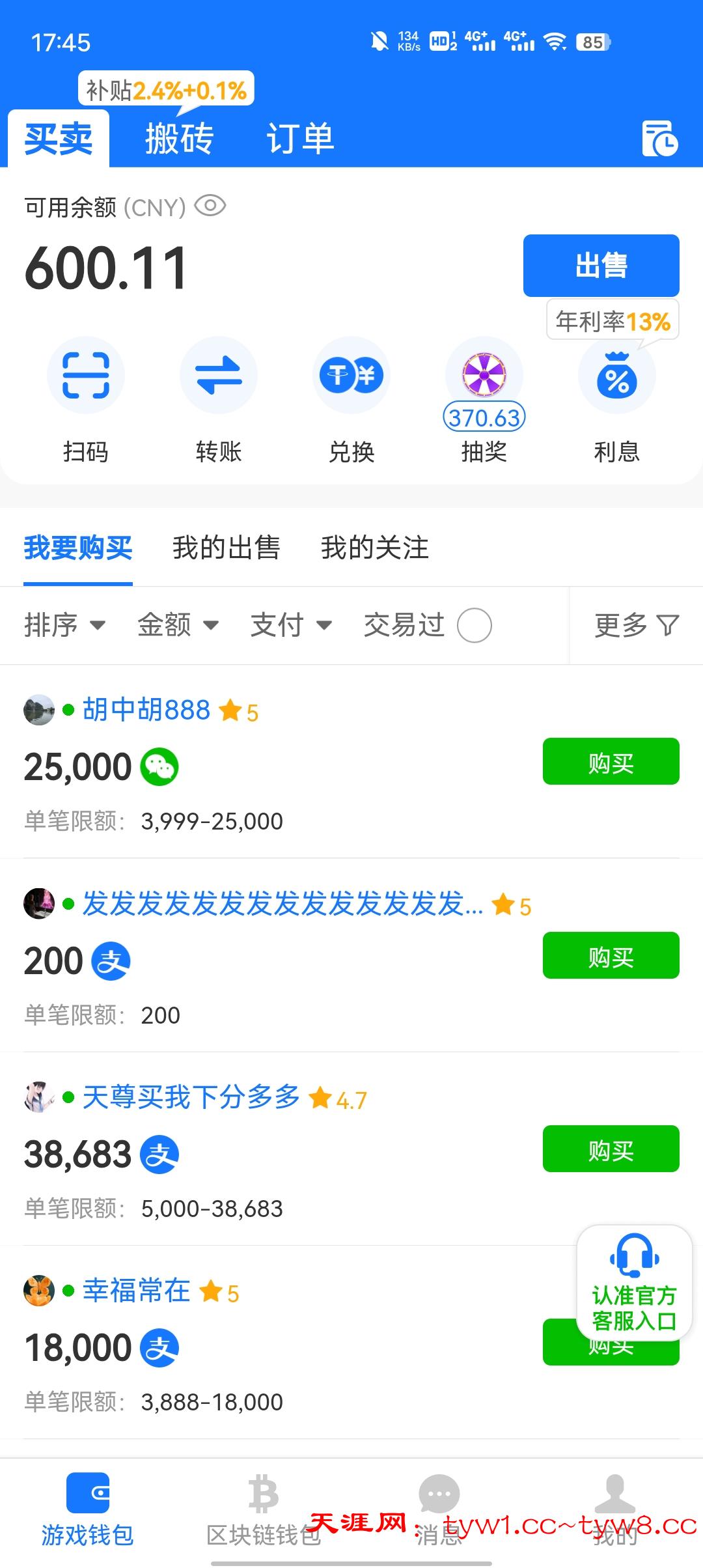Expand the 金额 filter dropdown
Screen dimensions: 703x1568
178,625
